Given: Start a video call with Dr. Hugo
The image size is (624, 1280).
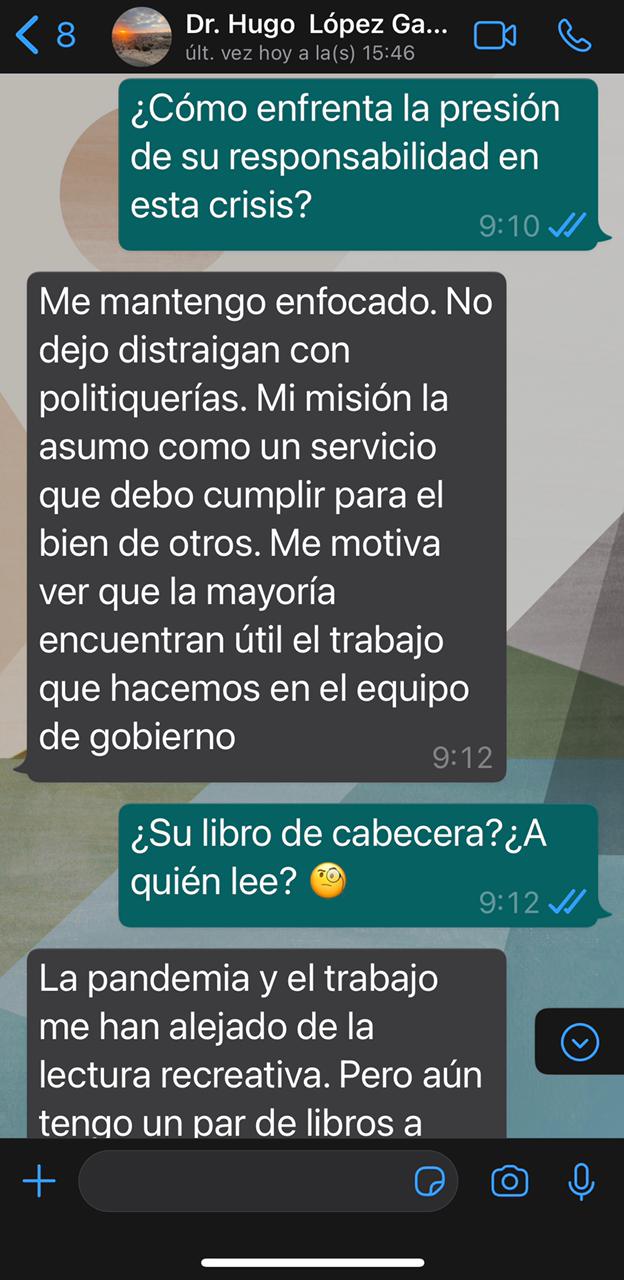Looking at the screenshot, I should 495,36.
